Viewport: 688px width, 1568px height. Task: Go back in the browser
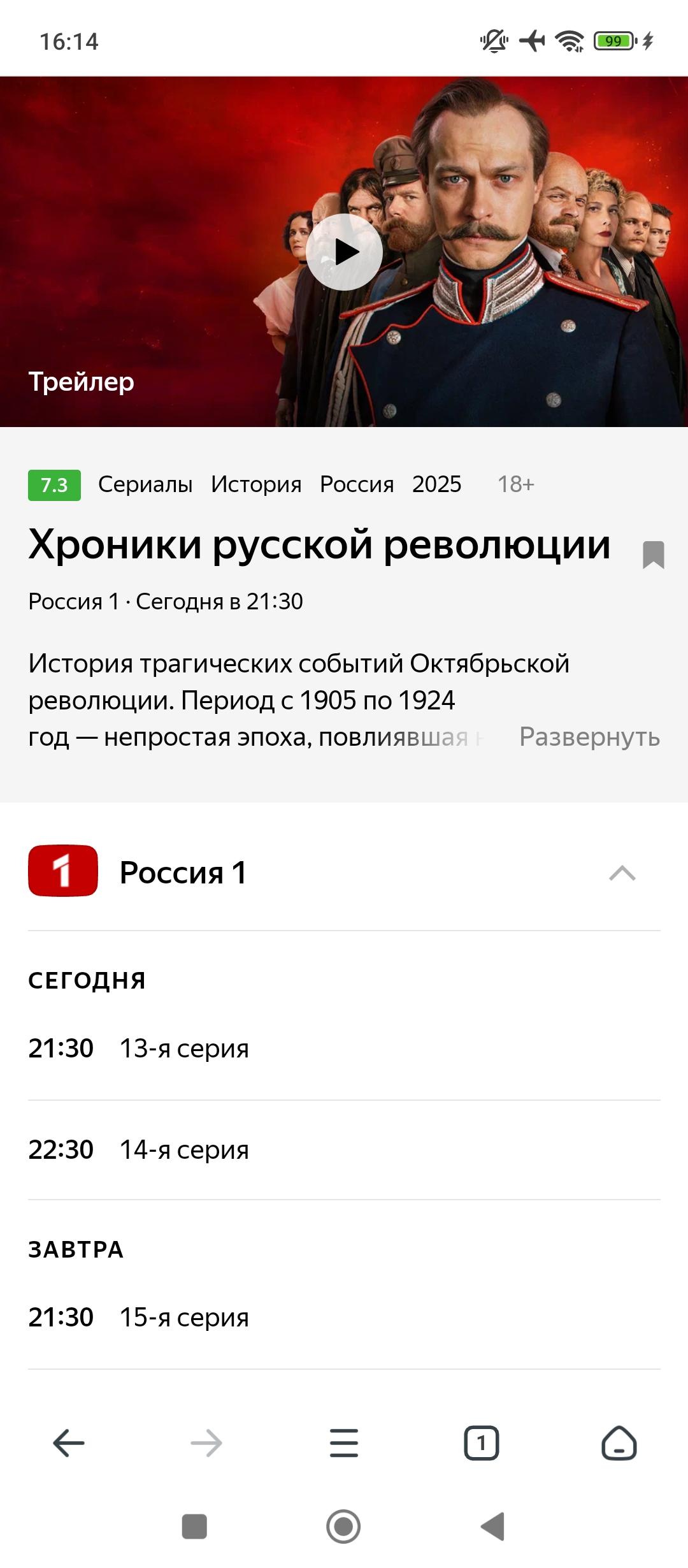pos(69,1443)
